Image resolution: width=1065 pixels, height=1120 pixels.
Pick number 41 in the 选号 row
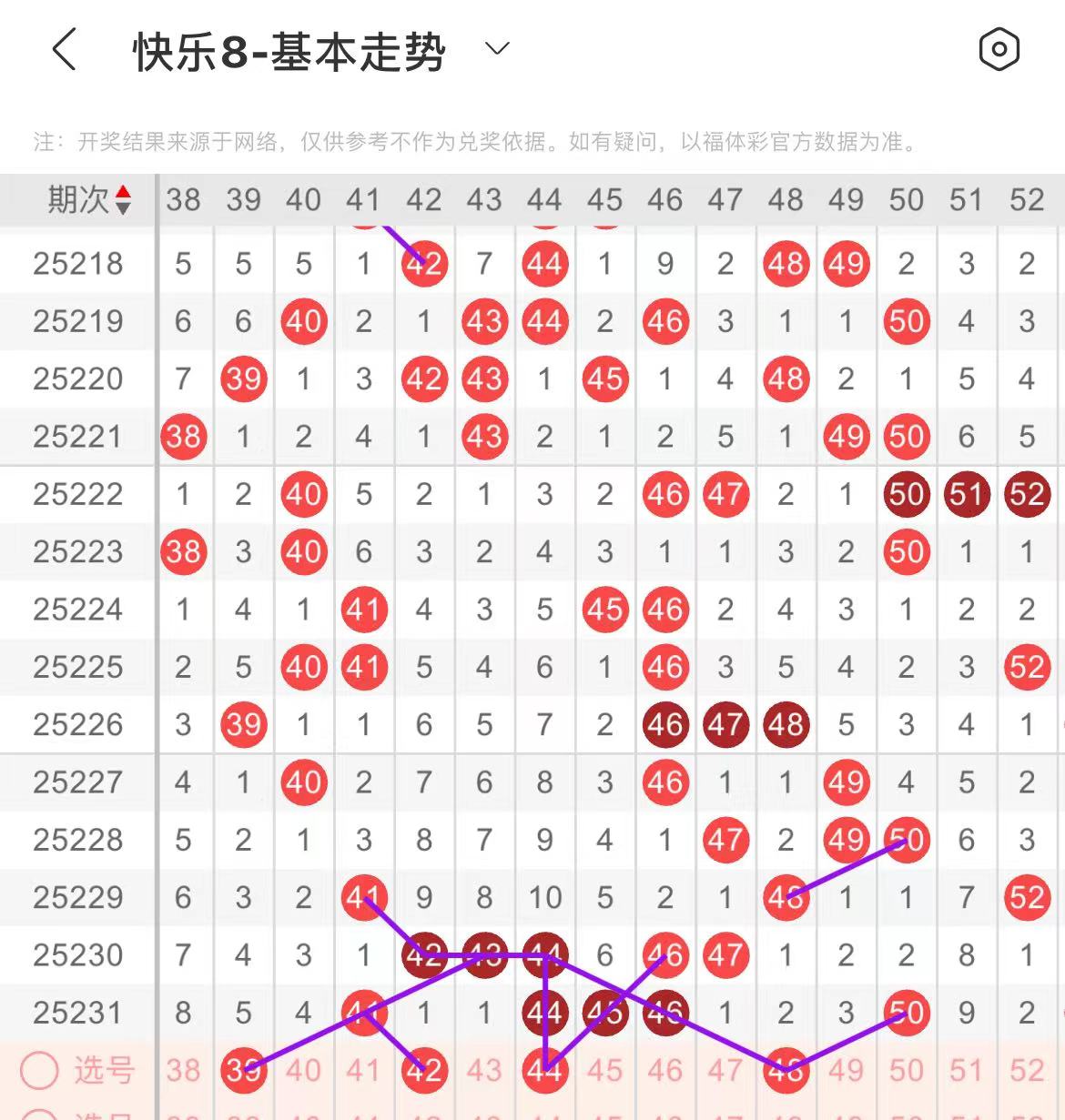363,1070
